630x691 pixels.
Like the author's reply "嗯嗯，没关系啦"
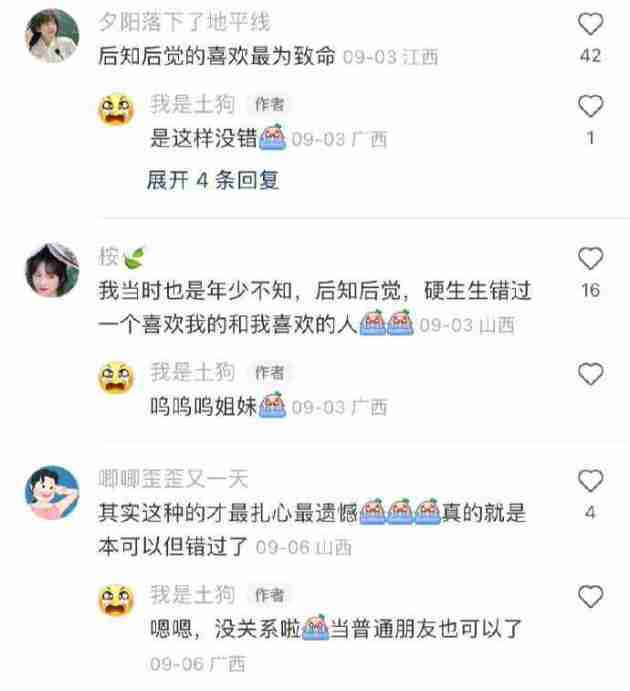591,597
